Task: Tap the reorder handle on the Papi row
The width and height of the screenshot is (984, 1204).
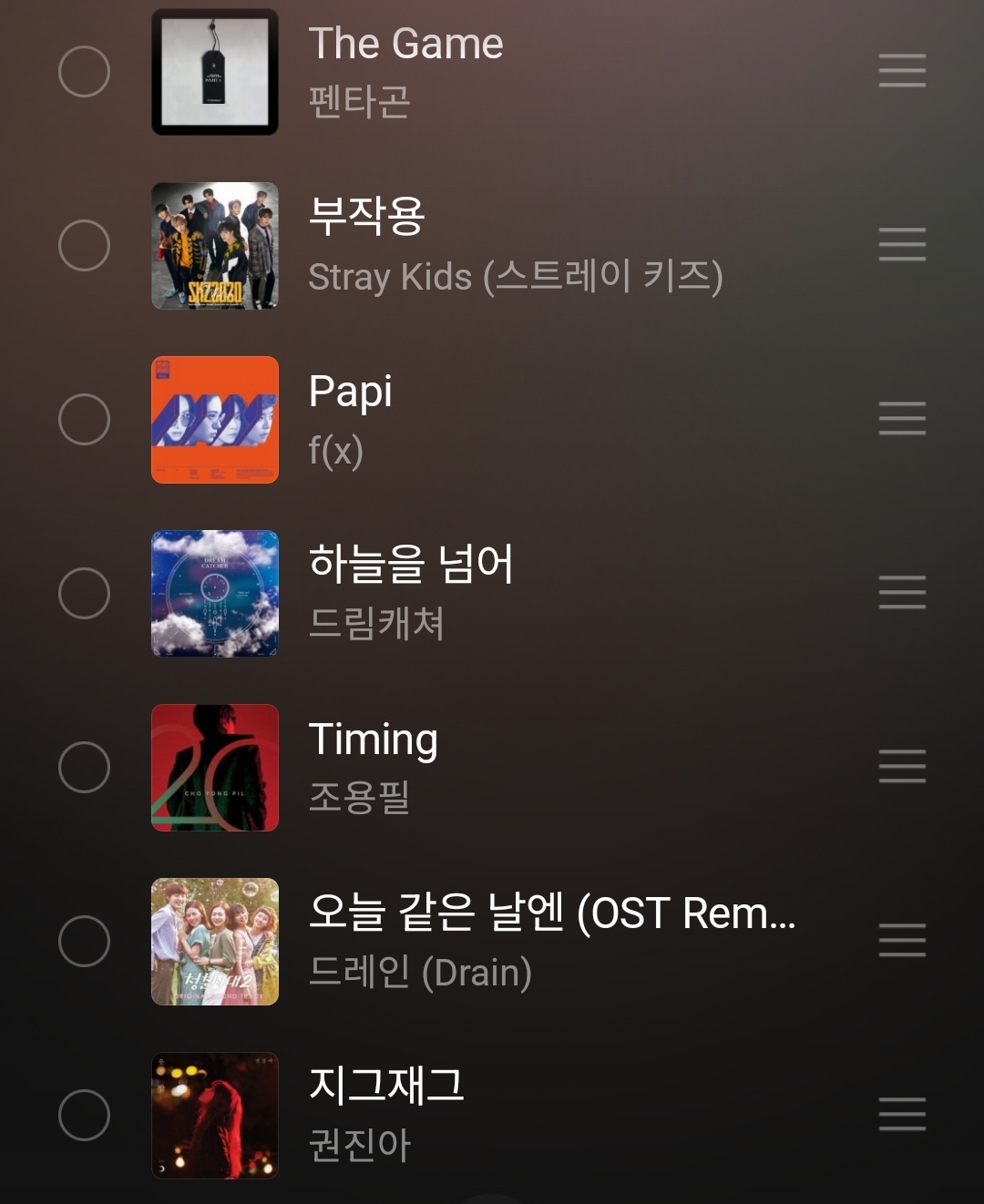Action: (x=902, y=419)
